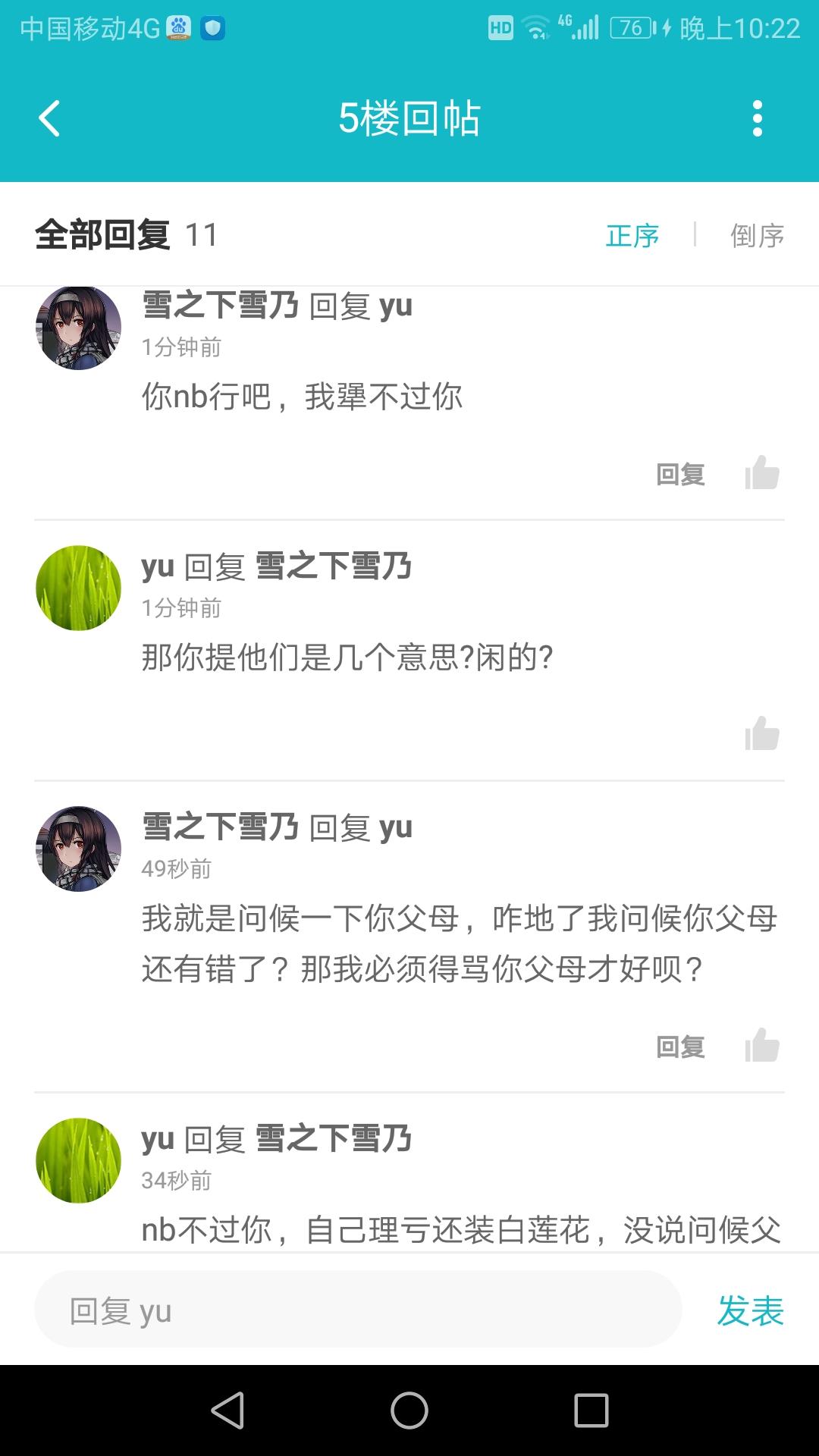Image resolution: width=819 pixels, height=1456 pixels.
Task: Open the three-dot overflow menu
Action: tap(757, 118)
